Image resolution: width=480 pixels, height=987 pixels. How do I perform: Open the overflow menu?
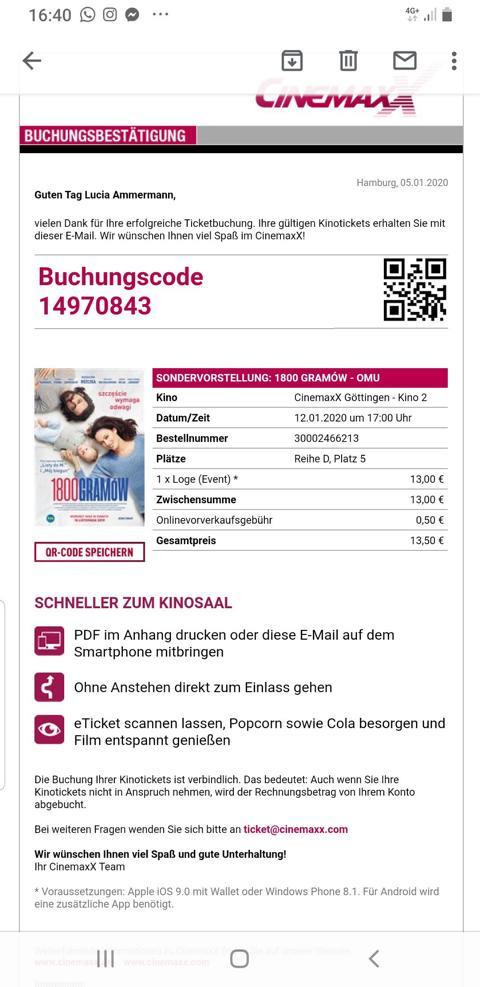(454, 60)
